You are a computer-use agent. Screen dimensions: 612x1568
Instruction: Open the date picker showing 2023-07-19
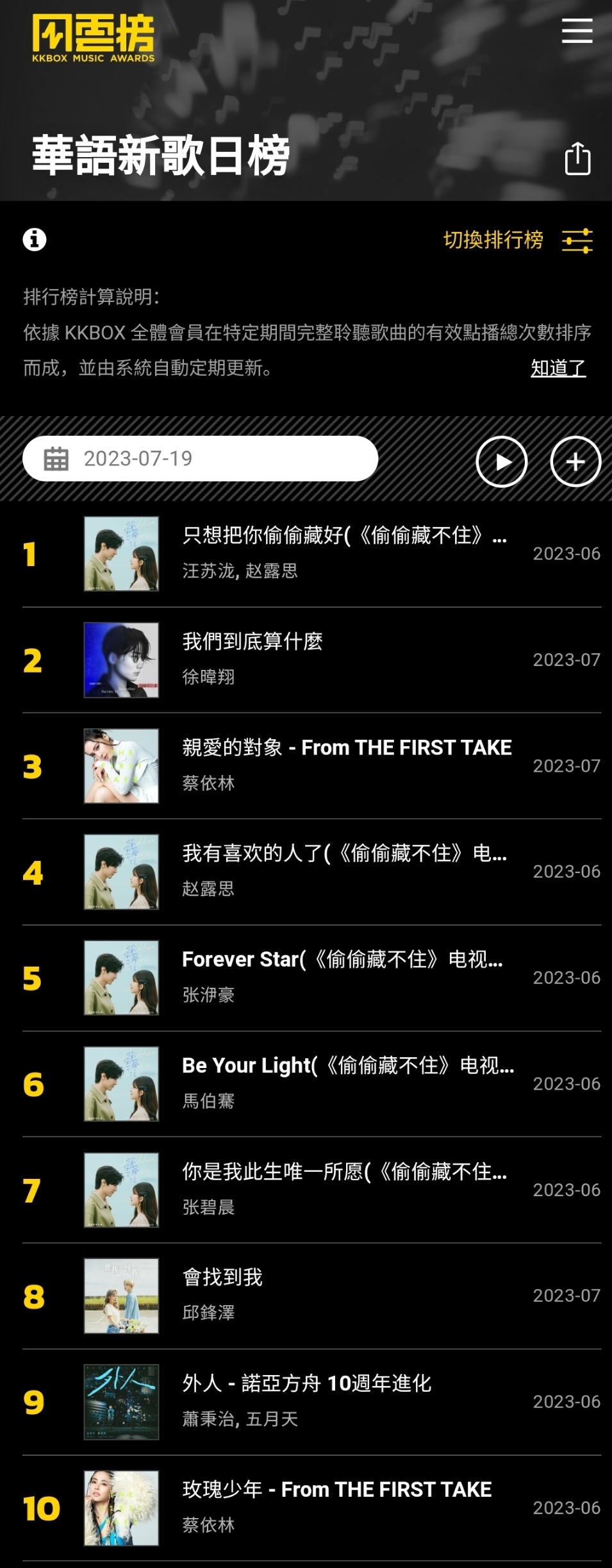coord(200,458)
